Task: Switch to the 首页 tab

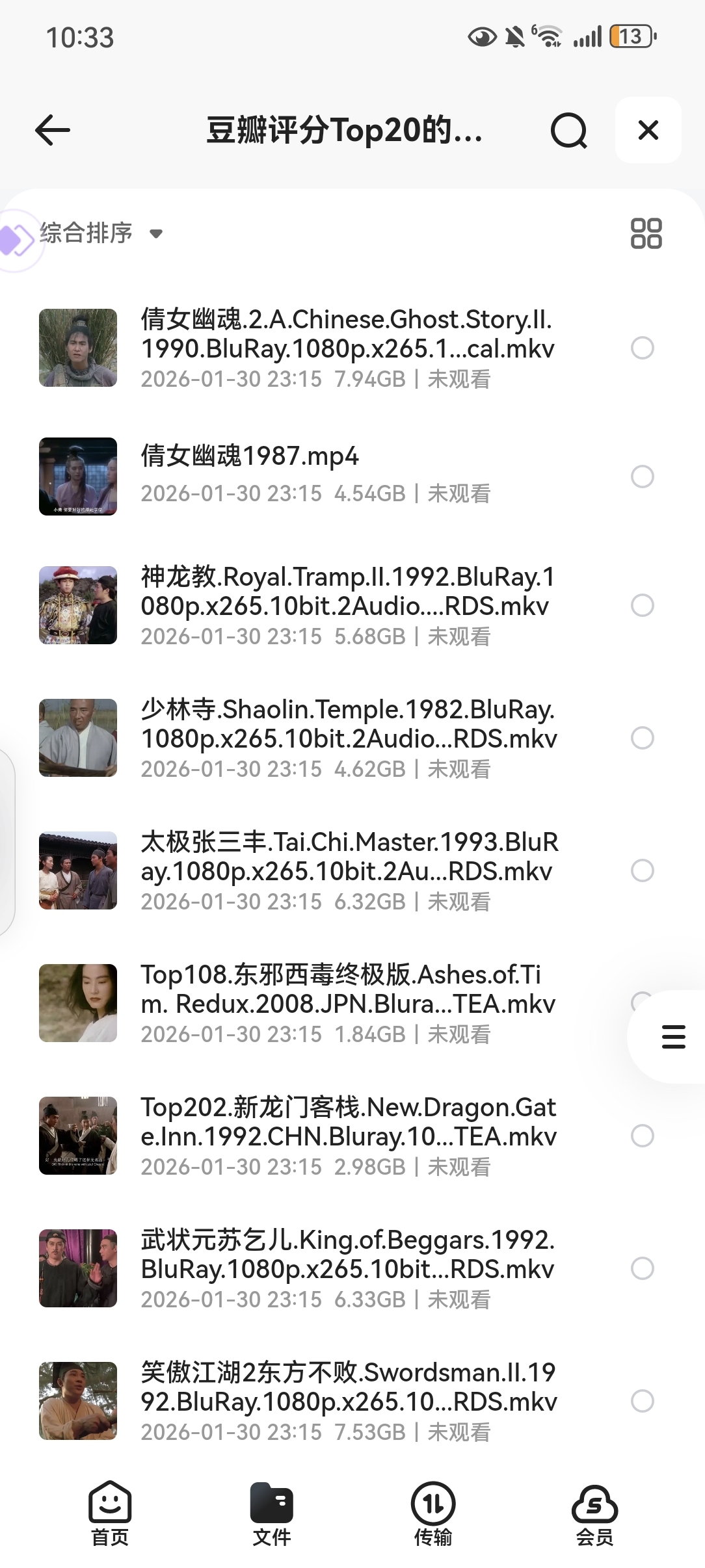Action: pos(110,1513)
